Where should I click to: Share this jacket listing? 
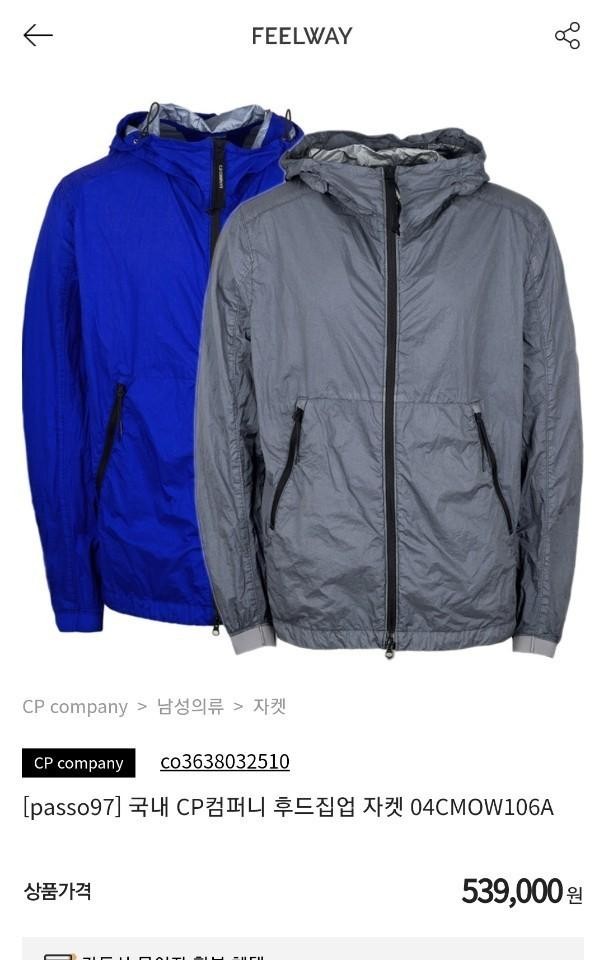[x=567, y=36]
